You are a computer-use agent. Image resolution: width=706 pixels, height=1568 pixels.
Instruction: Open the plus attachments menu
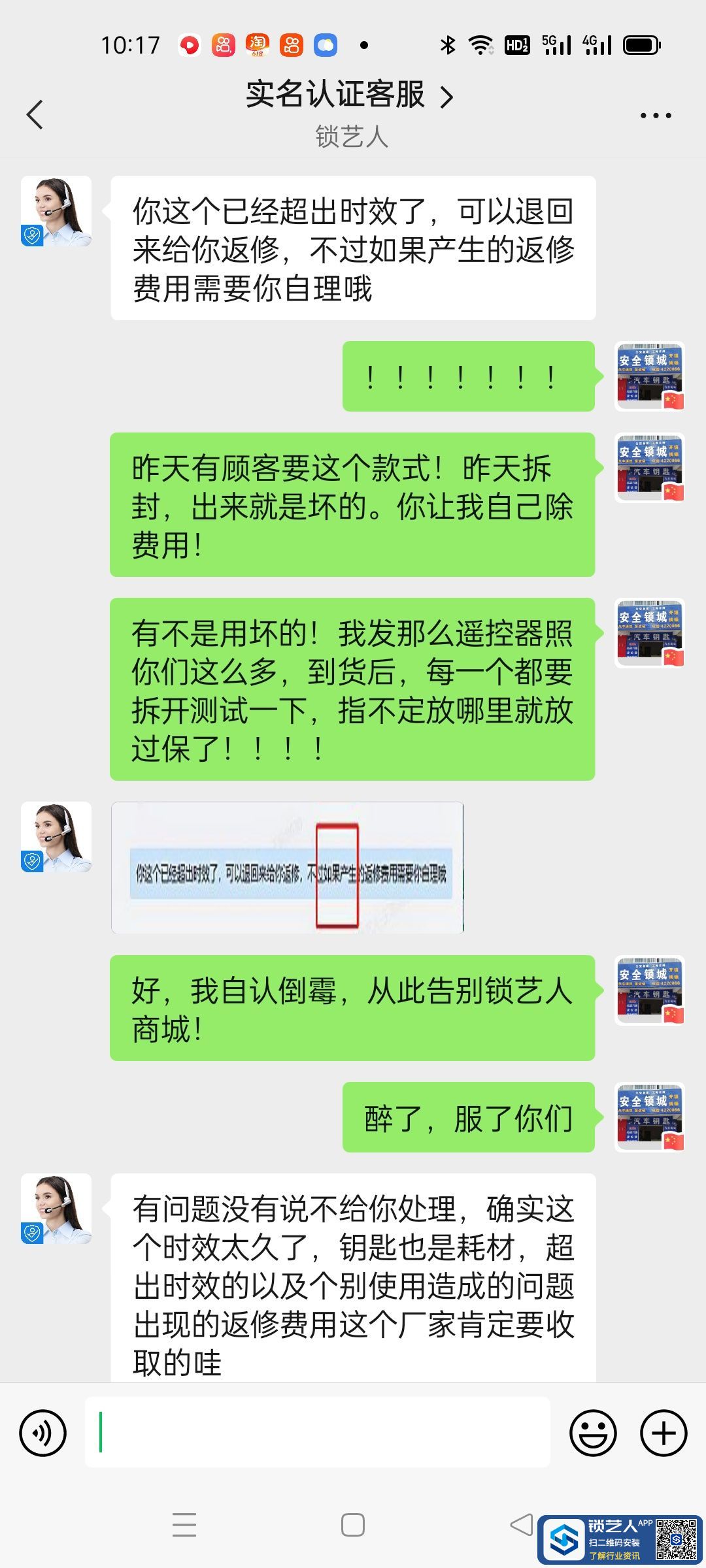click(663, 1433)
